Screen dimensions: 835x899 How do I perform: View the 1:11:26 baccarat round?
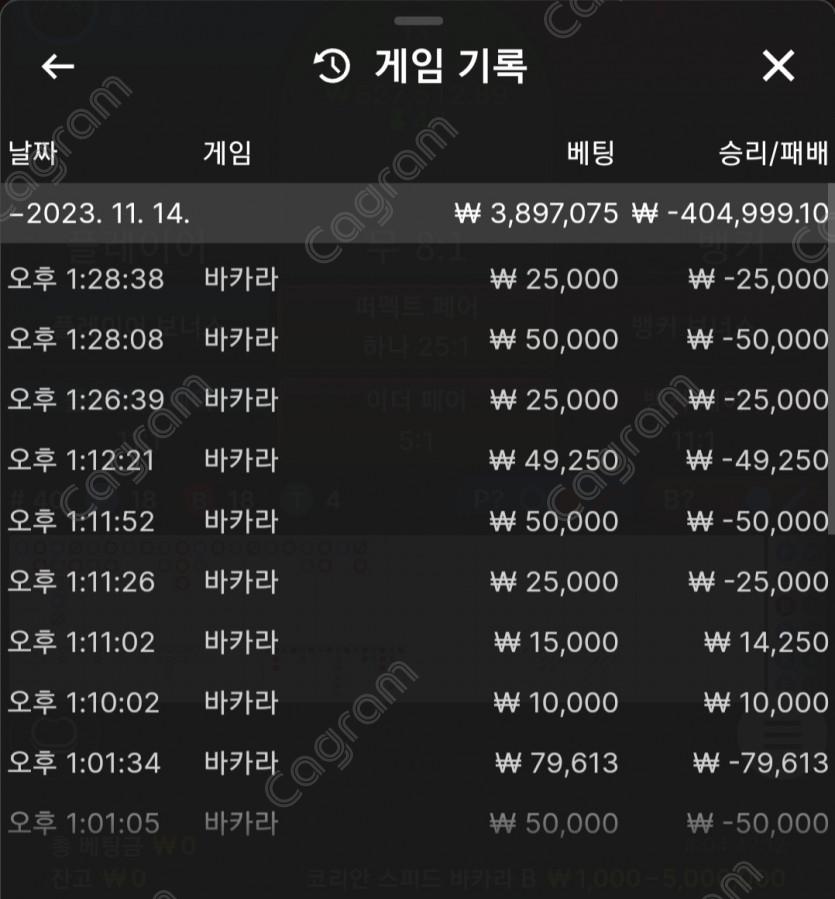pyautogui.click(x=417, y=581)
